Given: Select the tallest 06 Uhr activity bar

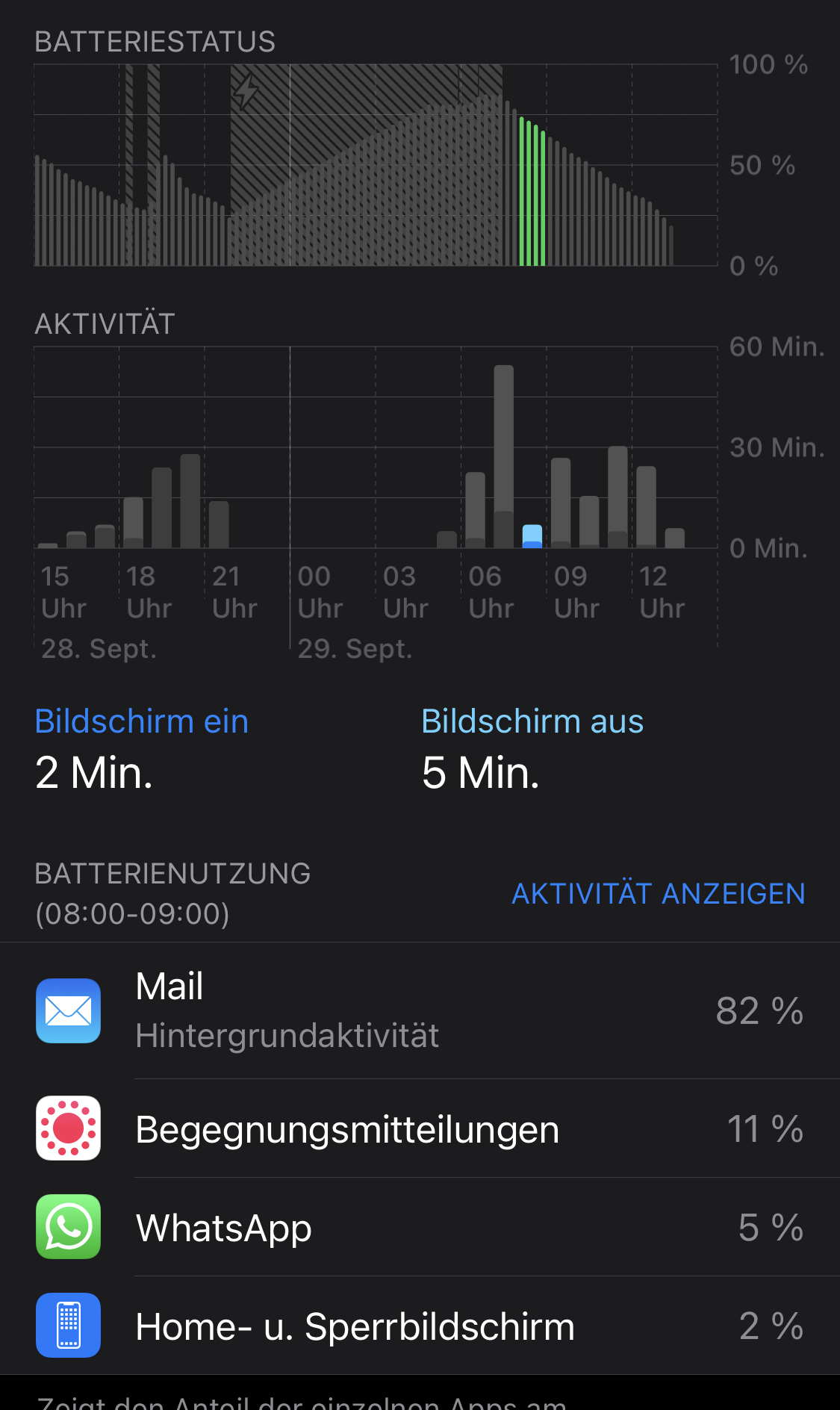Looking at the screenshot, I should point(504,456).
